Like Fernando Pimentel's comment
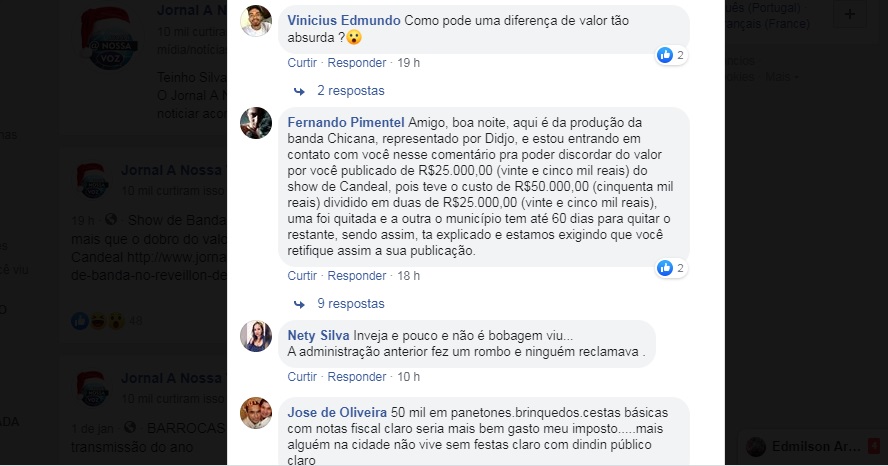 click(x=302, y=276)
